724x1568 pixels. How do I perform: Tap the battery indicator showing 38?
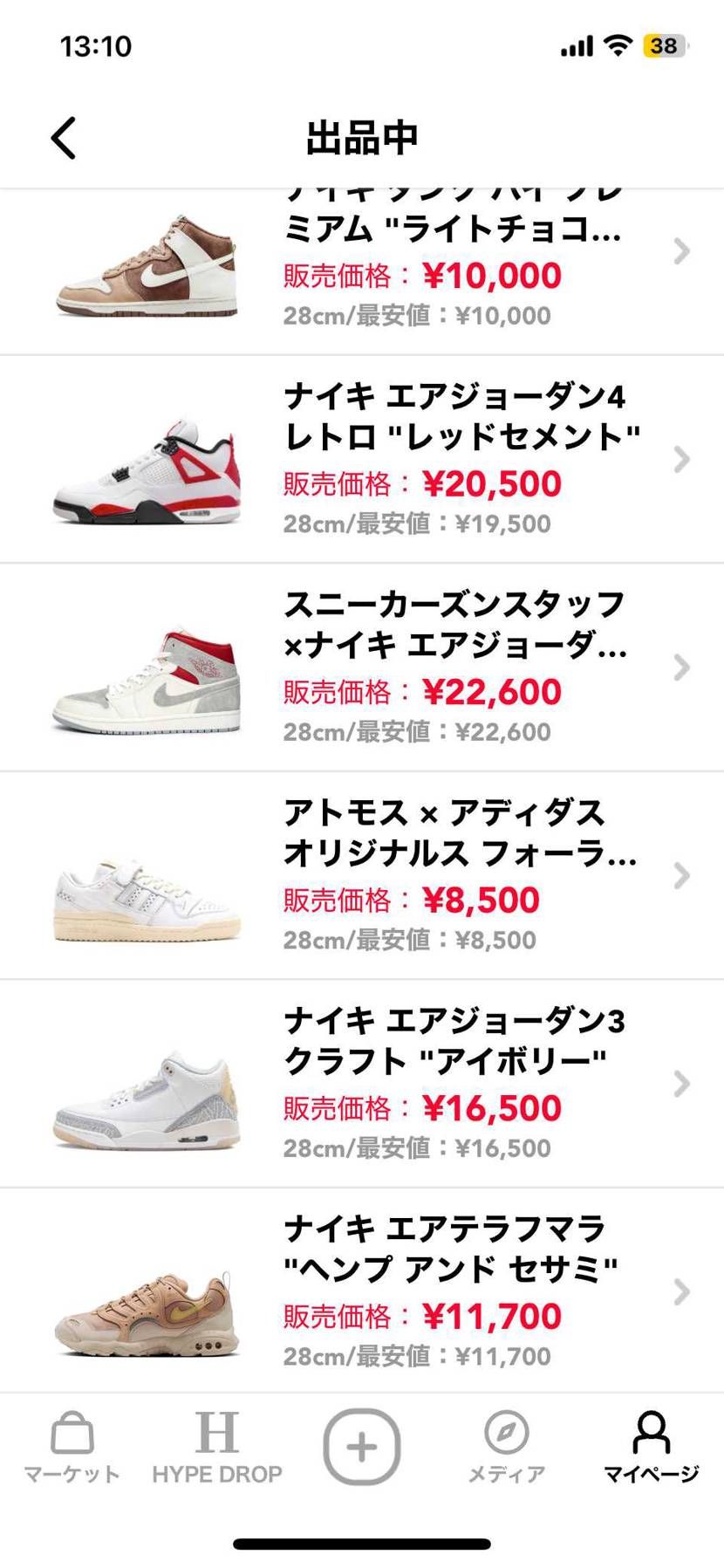[x=665, y=45]
